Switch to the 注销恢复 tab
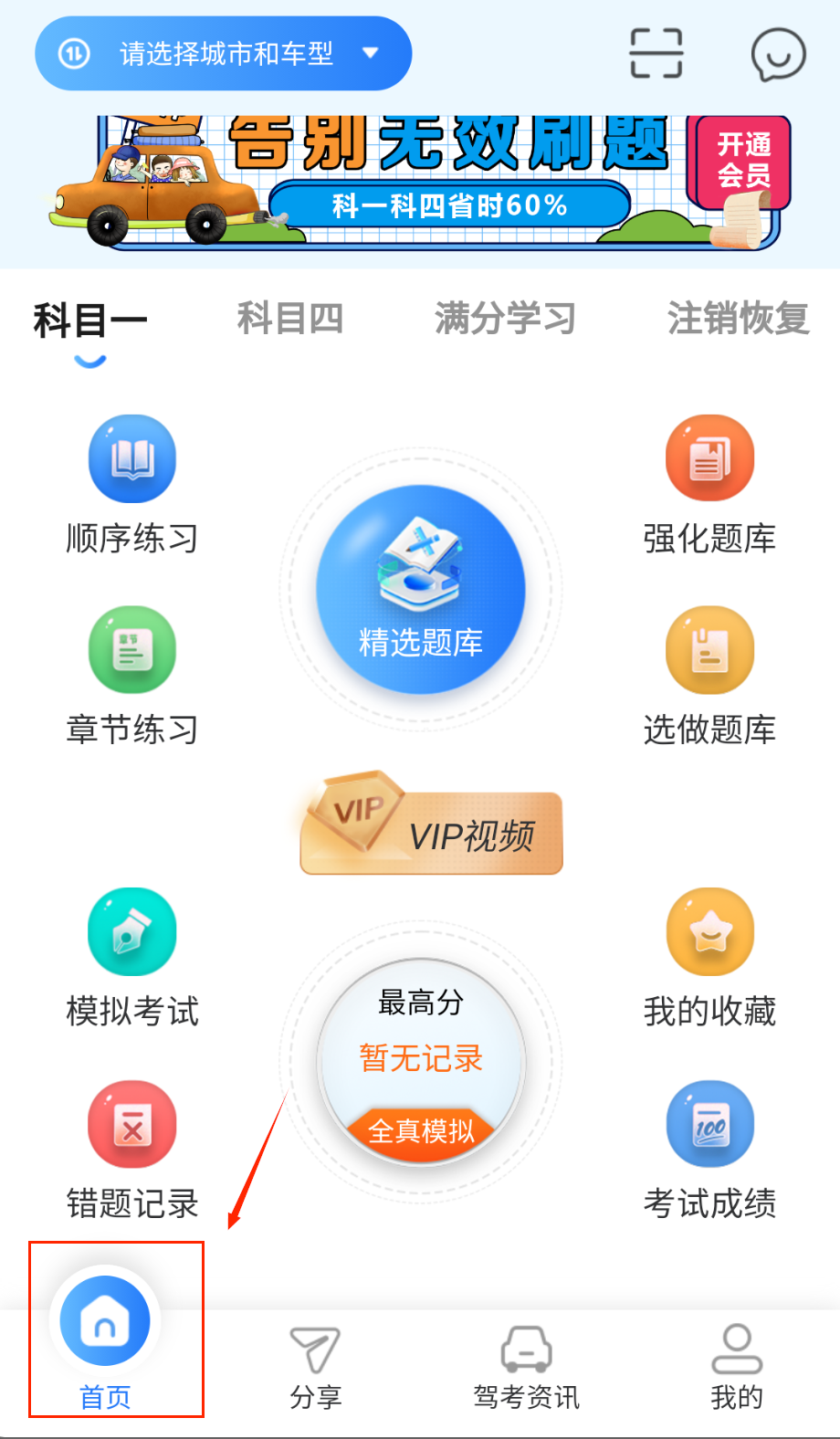Screen dimensions: 840x1439 (738, 319)
